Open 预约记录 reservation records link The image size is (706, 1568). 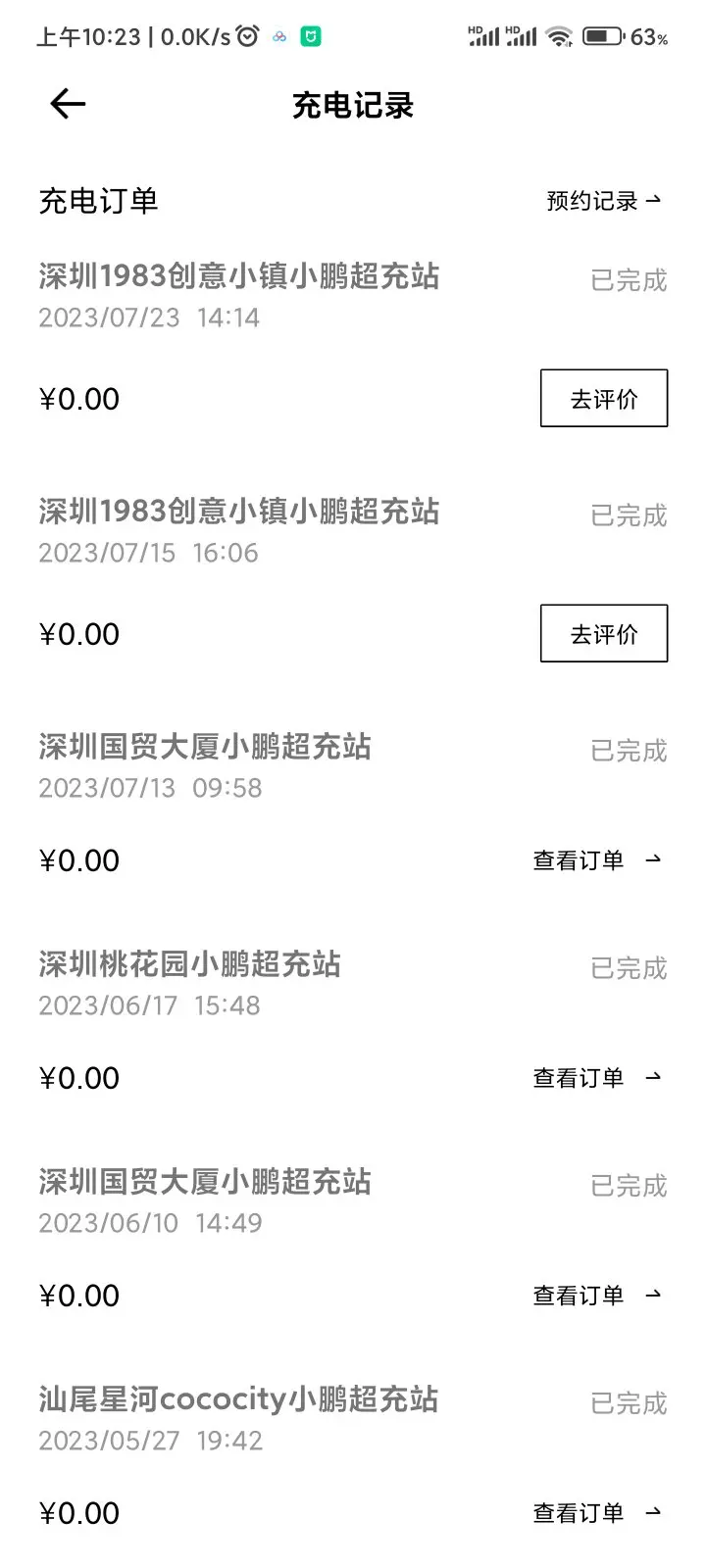[x=604, y=201]
